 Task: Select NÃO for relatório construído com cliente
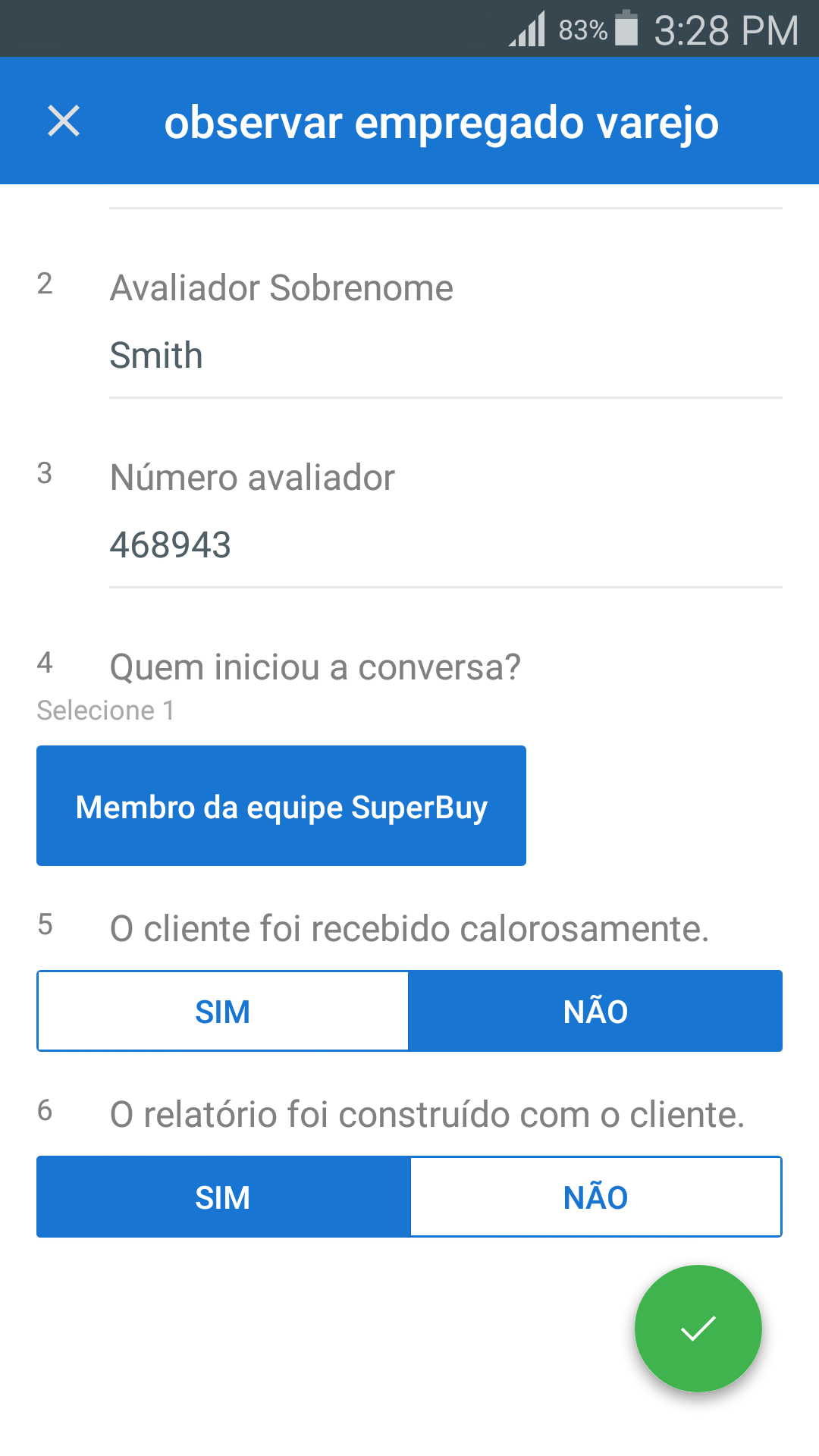(596, 1197)
